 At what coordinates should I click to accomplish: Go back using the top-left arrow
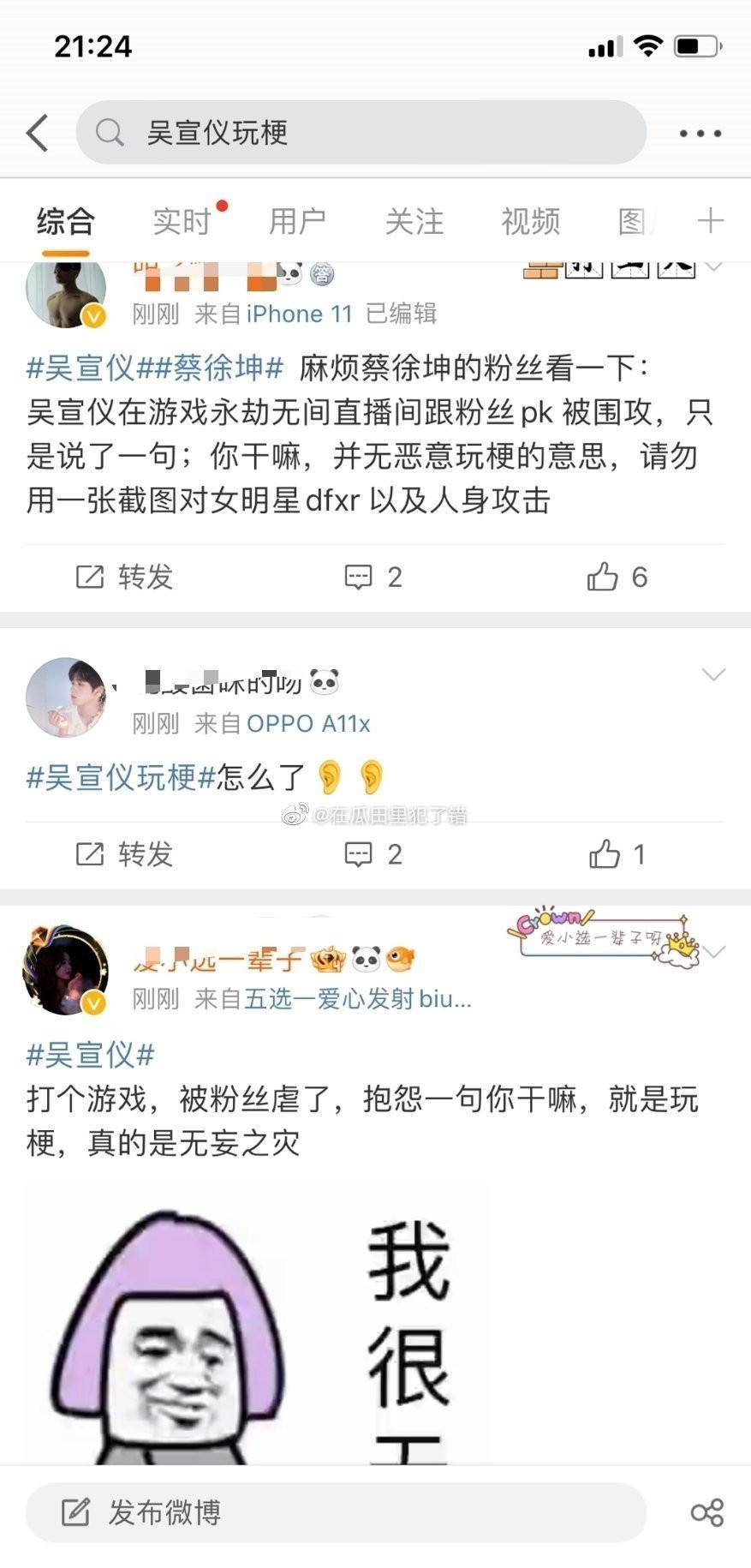click(38, 134)
